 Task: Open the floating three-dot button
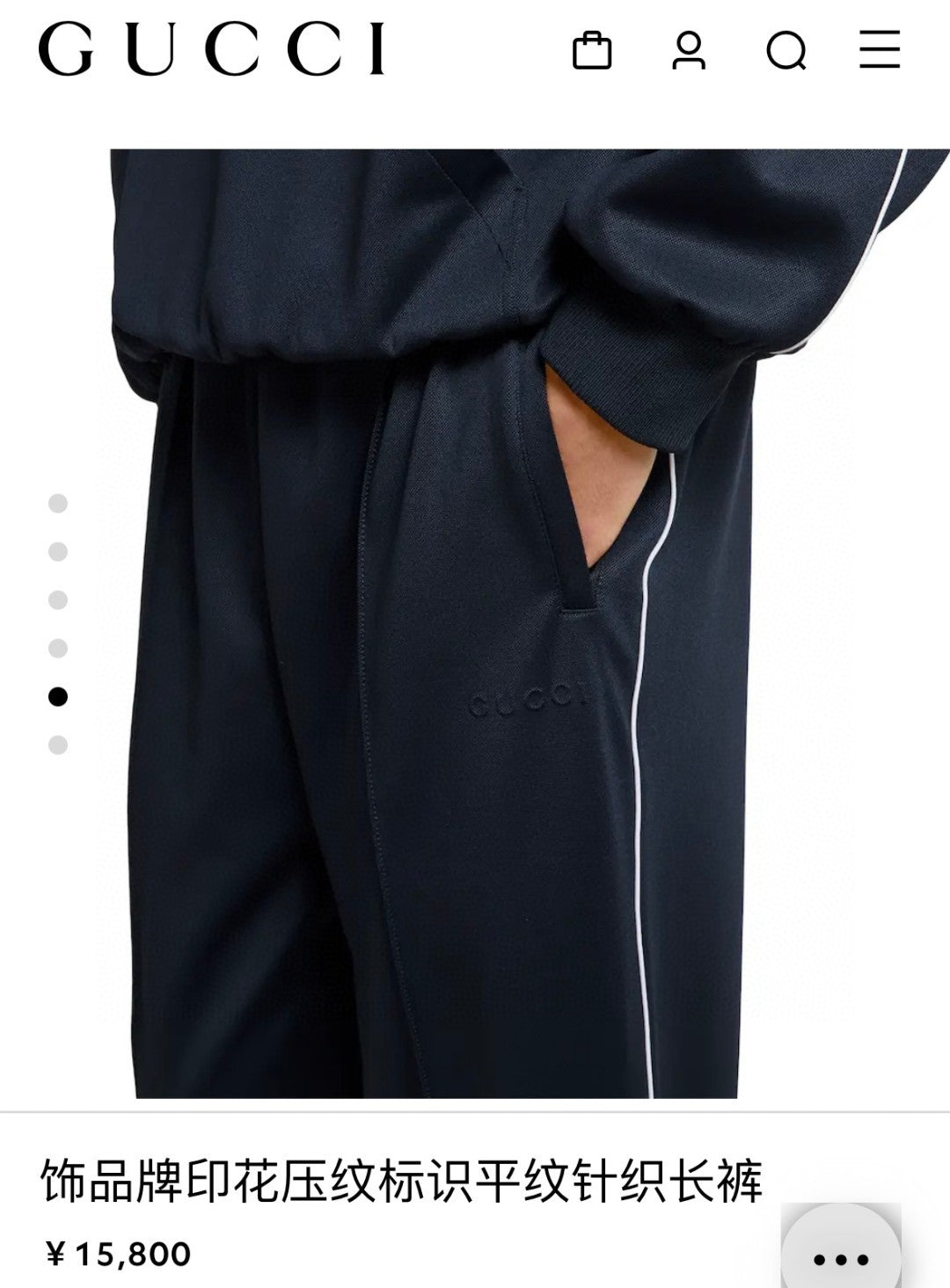coord(841,1259)
